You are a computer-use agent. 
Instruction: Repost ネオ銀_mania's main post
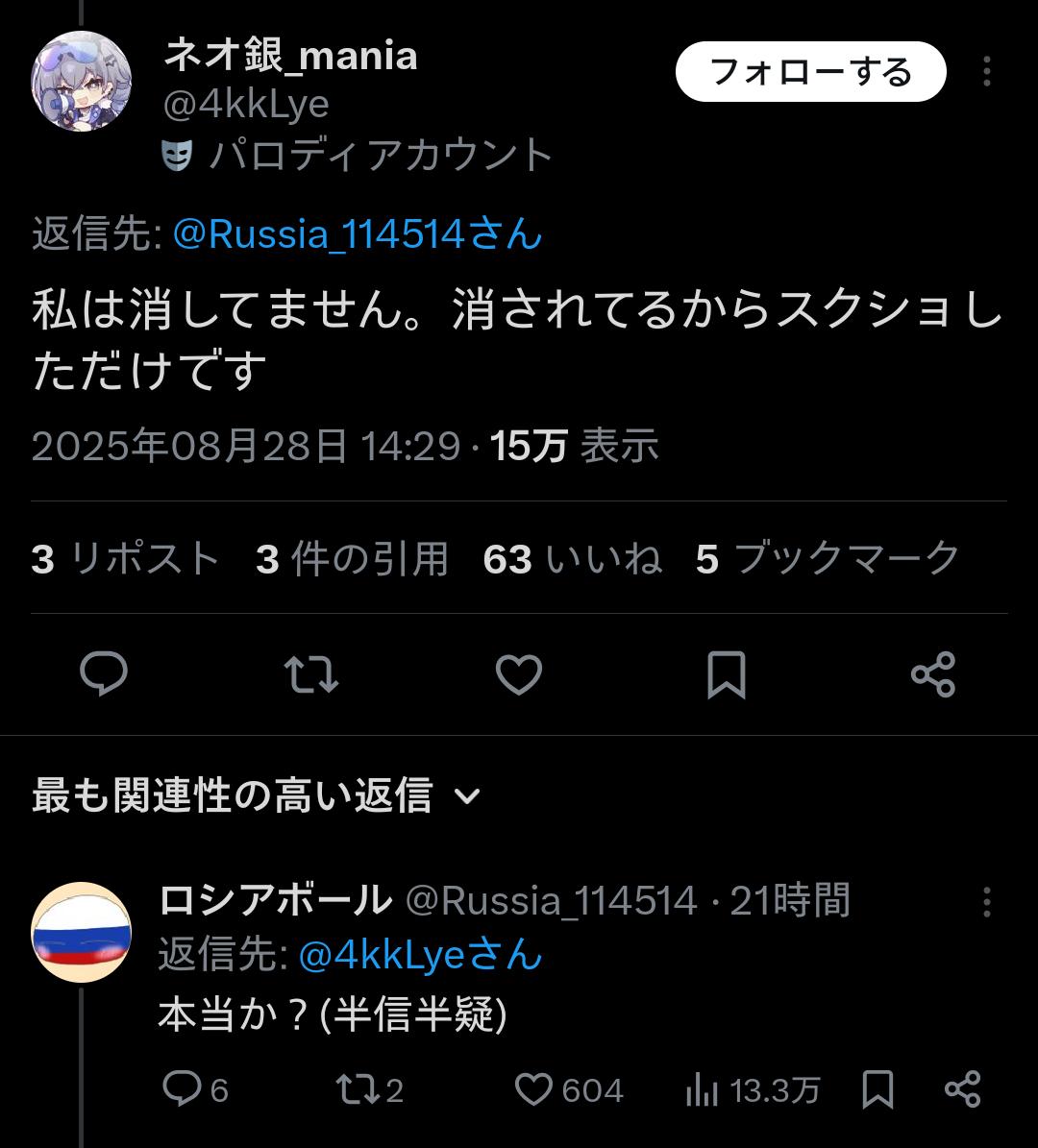(x=312, y=673)
